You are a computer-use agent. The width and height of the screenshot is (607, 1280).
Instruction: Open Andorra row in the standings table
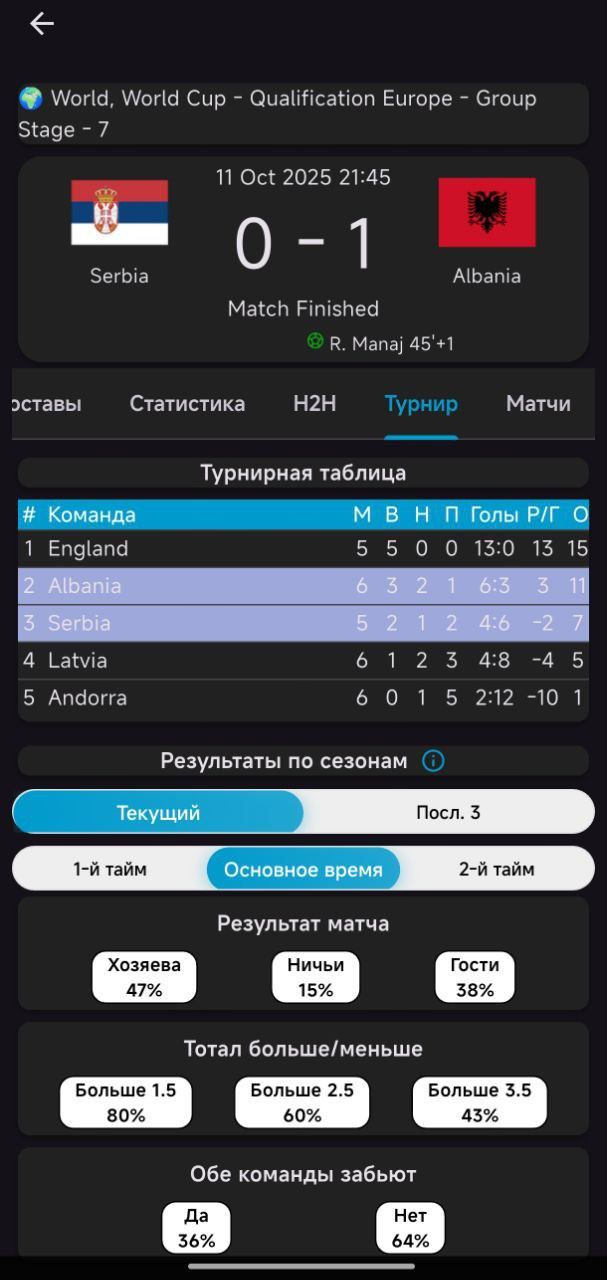pos(303,698)
